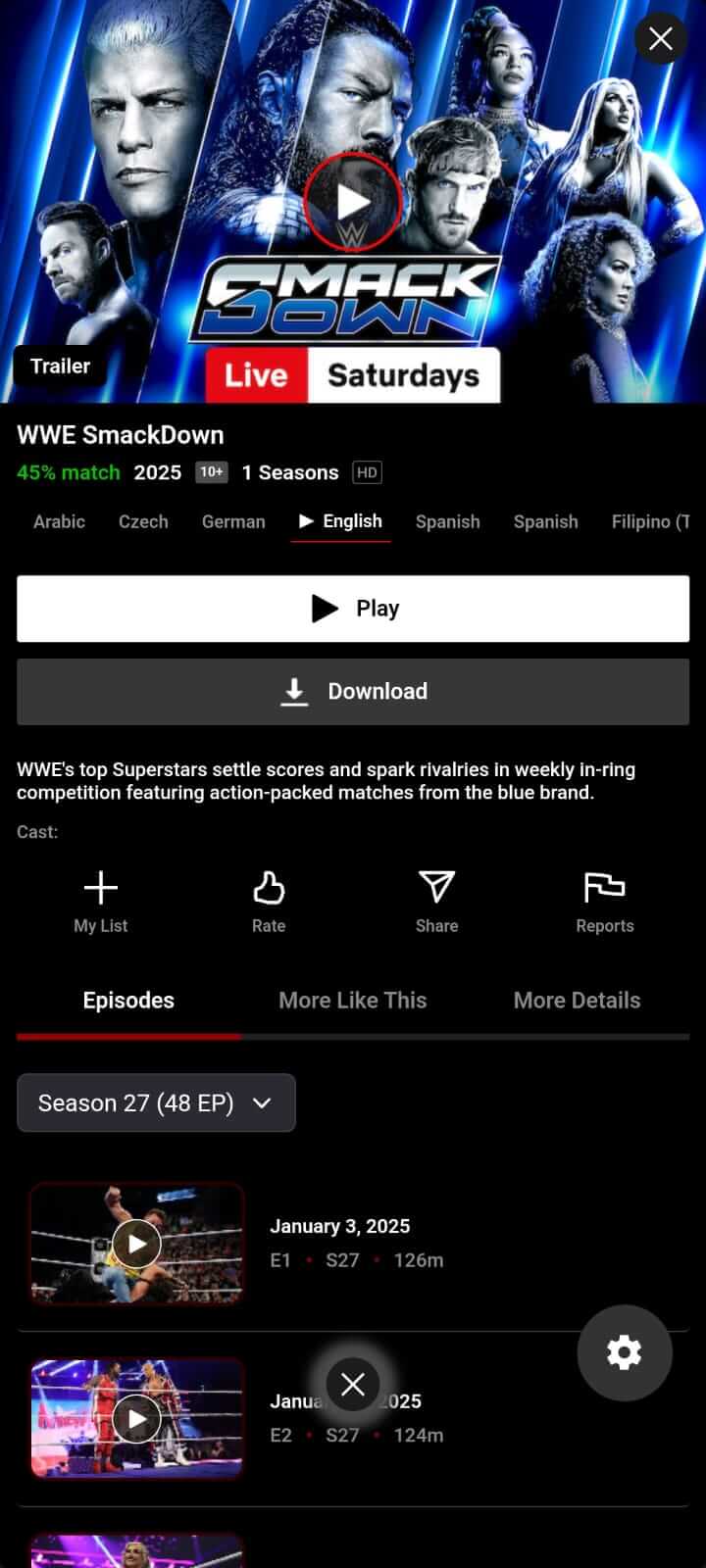Screen dimensions: 706x1568
Task: Switch to the More Like This tab
Action: pyautogui.click(x=353, y=1001)
